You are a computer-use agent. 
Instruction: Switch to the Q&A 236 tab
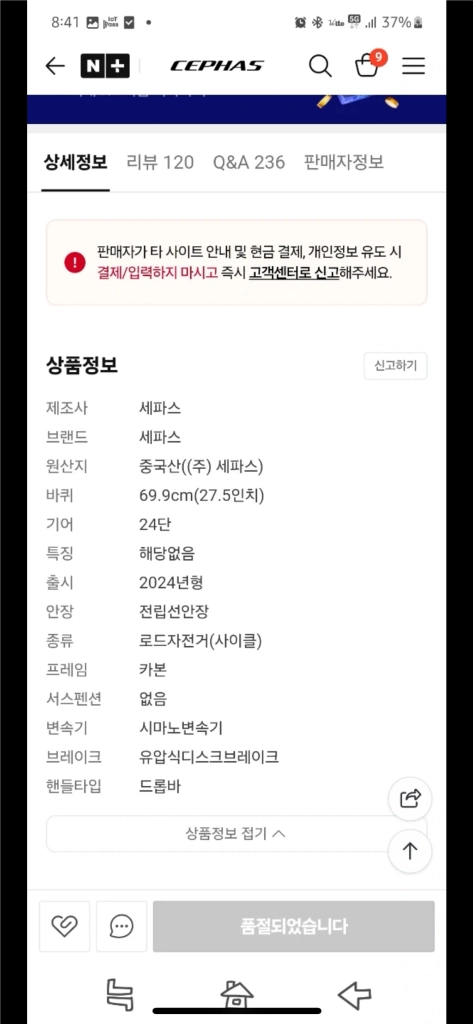point(249,162)
